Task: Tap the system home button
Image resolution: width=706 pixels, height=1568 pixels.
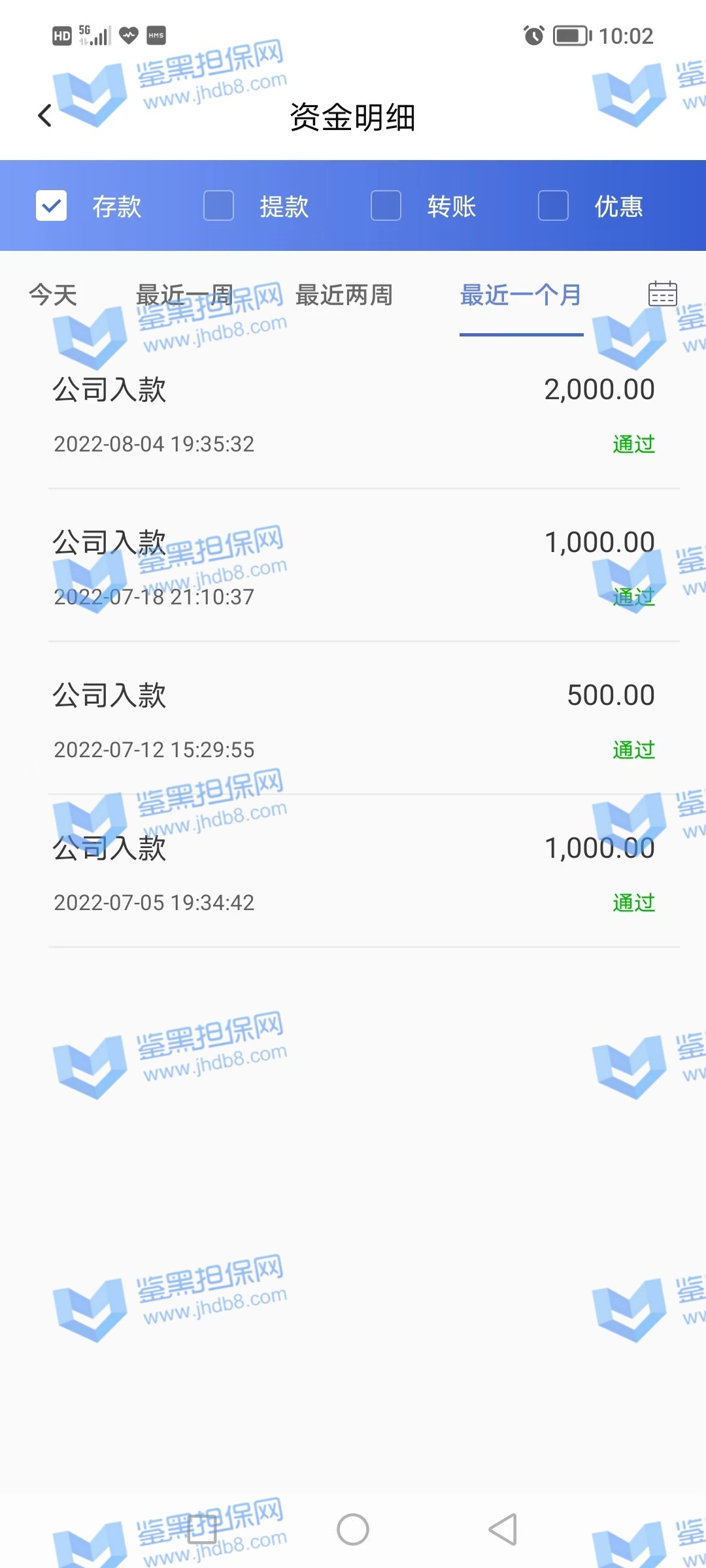Action: click(x=353, y=1529)
